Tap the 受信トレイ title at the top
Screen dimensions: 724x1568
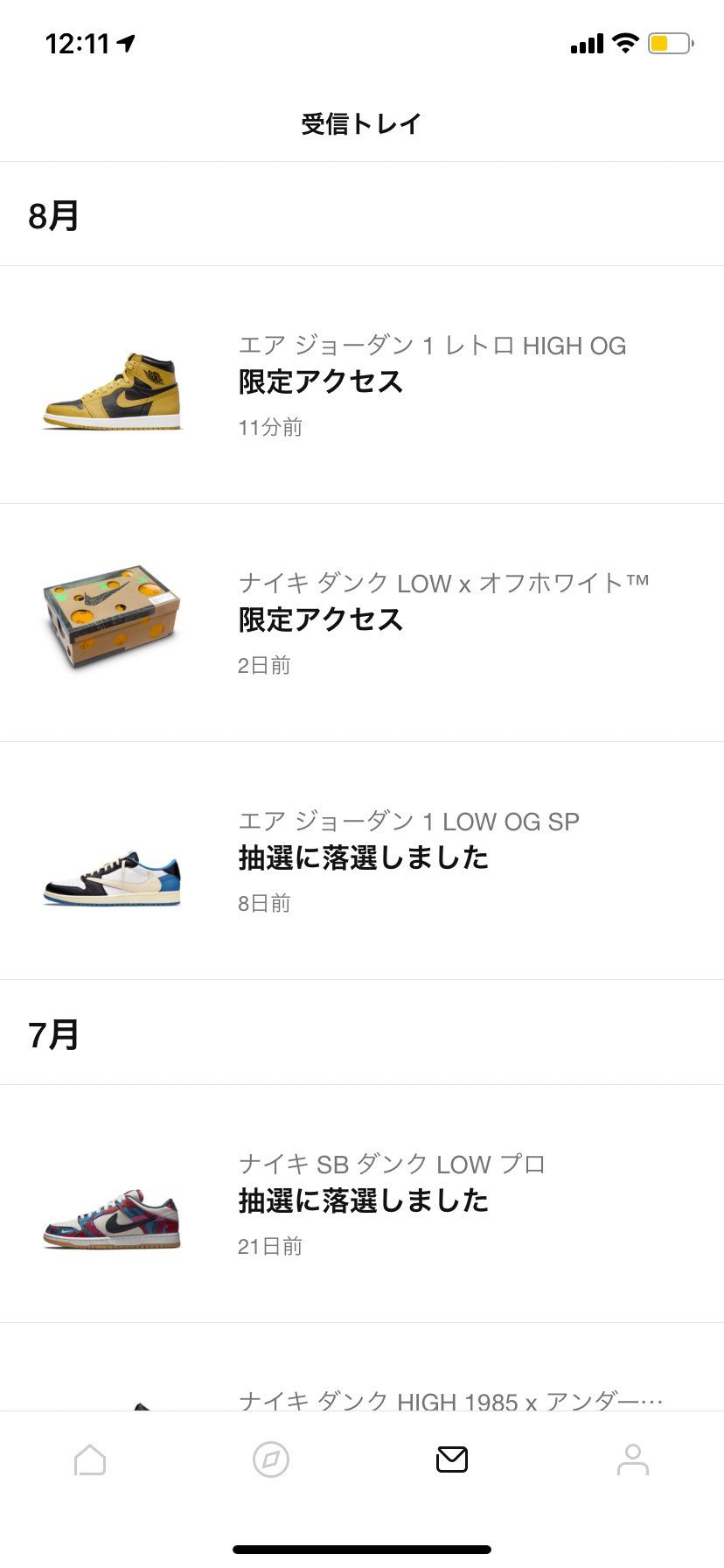(362, 124)
